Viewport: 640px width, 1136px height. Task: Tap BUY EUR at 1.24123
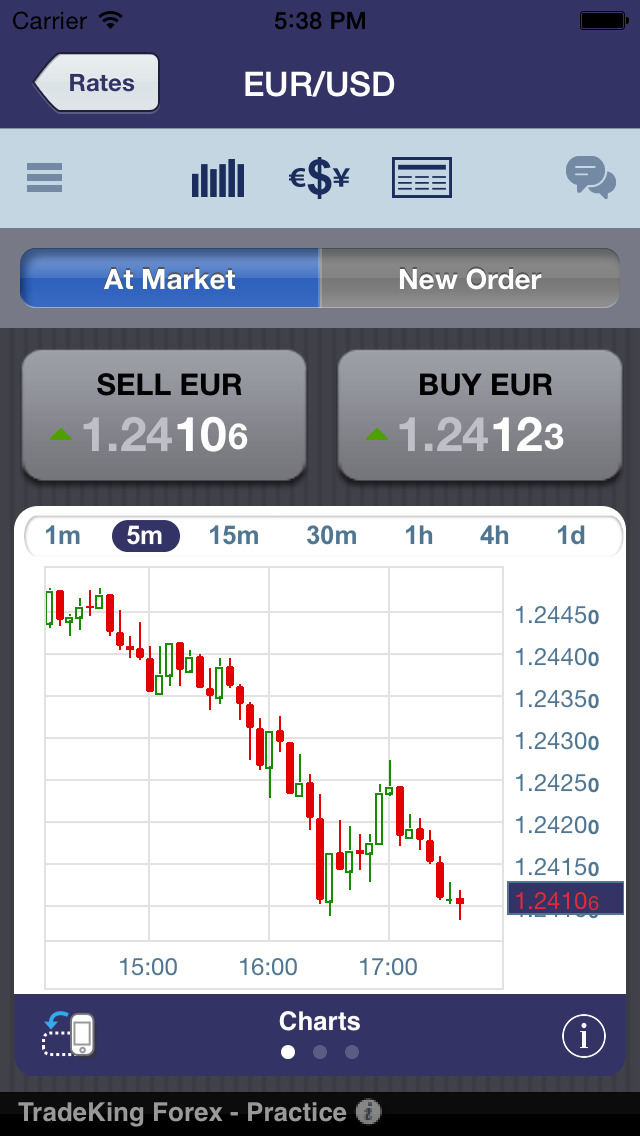coord(480,415)
